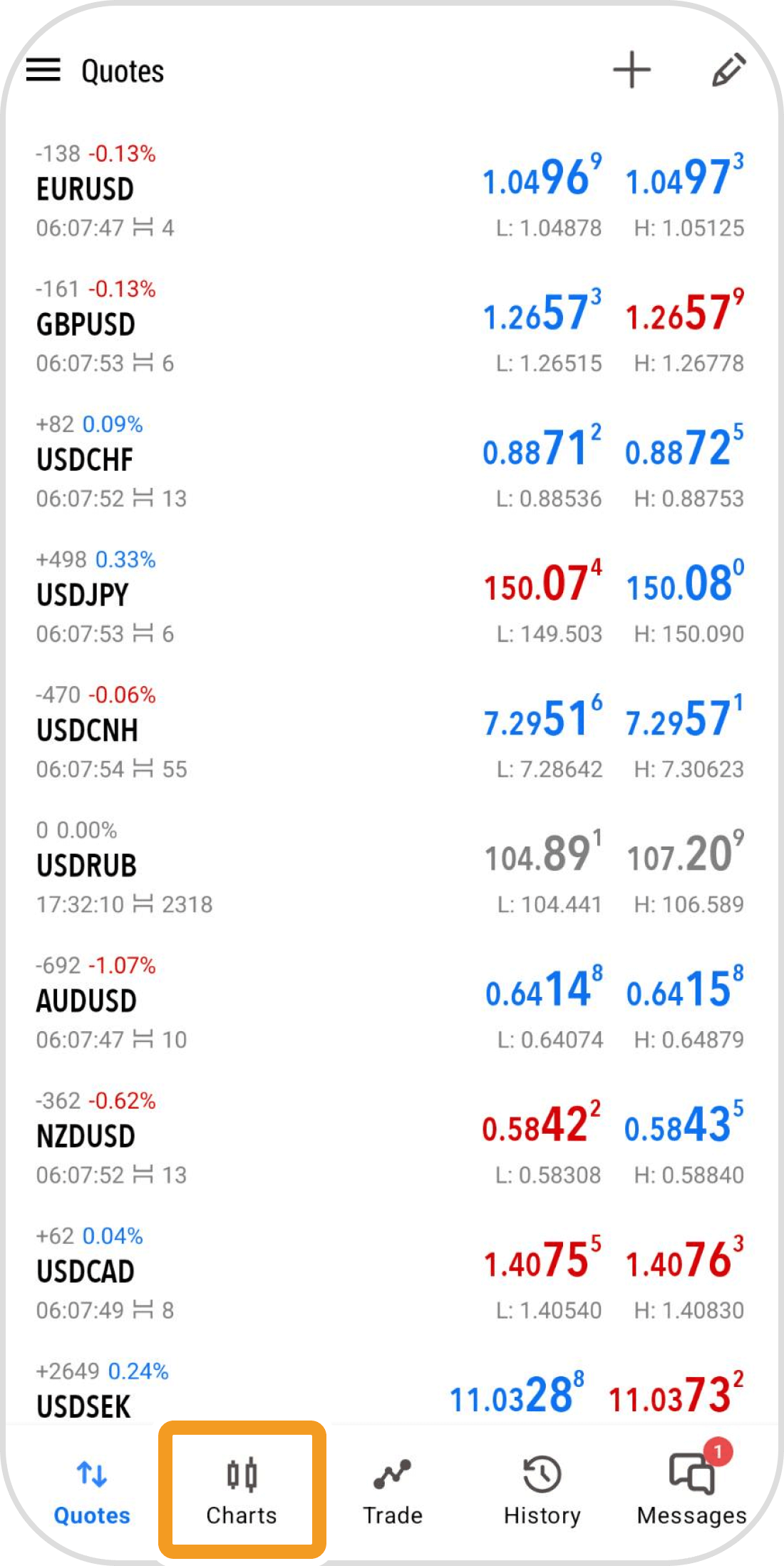Image resolution: width=784 pixels, height=1566 pixels.
Task: Go to the Trade tab
Action: click(393, 1490)
